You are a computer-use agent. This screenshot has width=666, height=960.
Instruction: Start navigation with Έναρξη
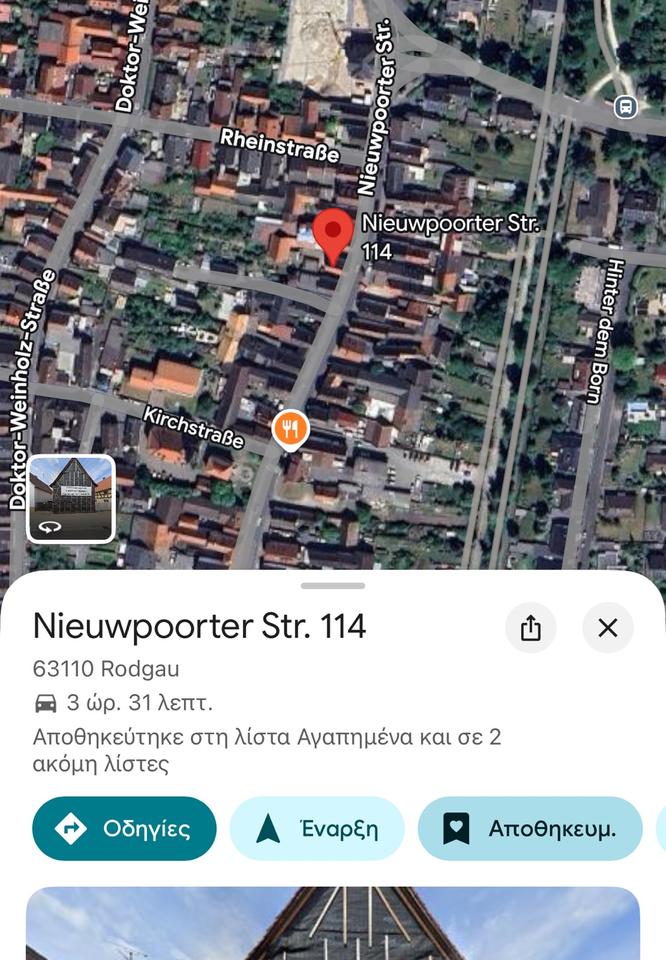(x=317, y=828)
